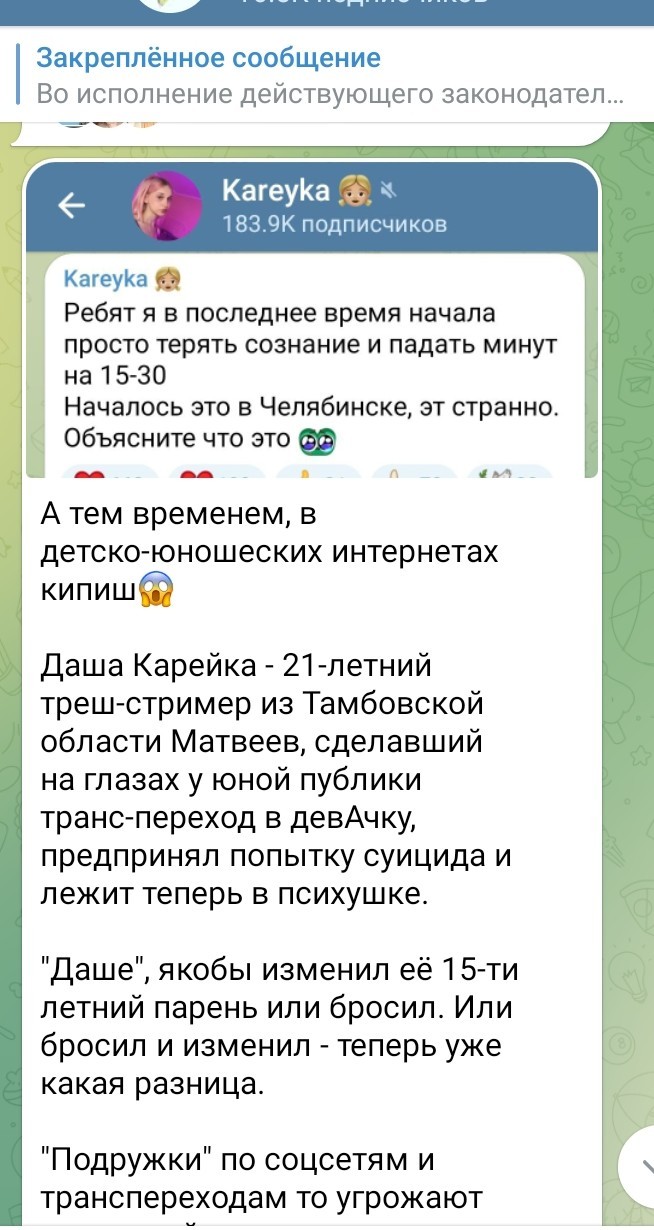Jump to latest messages with round arrow button

point(640,1166)
